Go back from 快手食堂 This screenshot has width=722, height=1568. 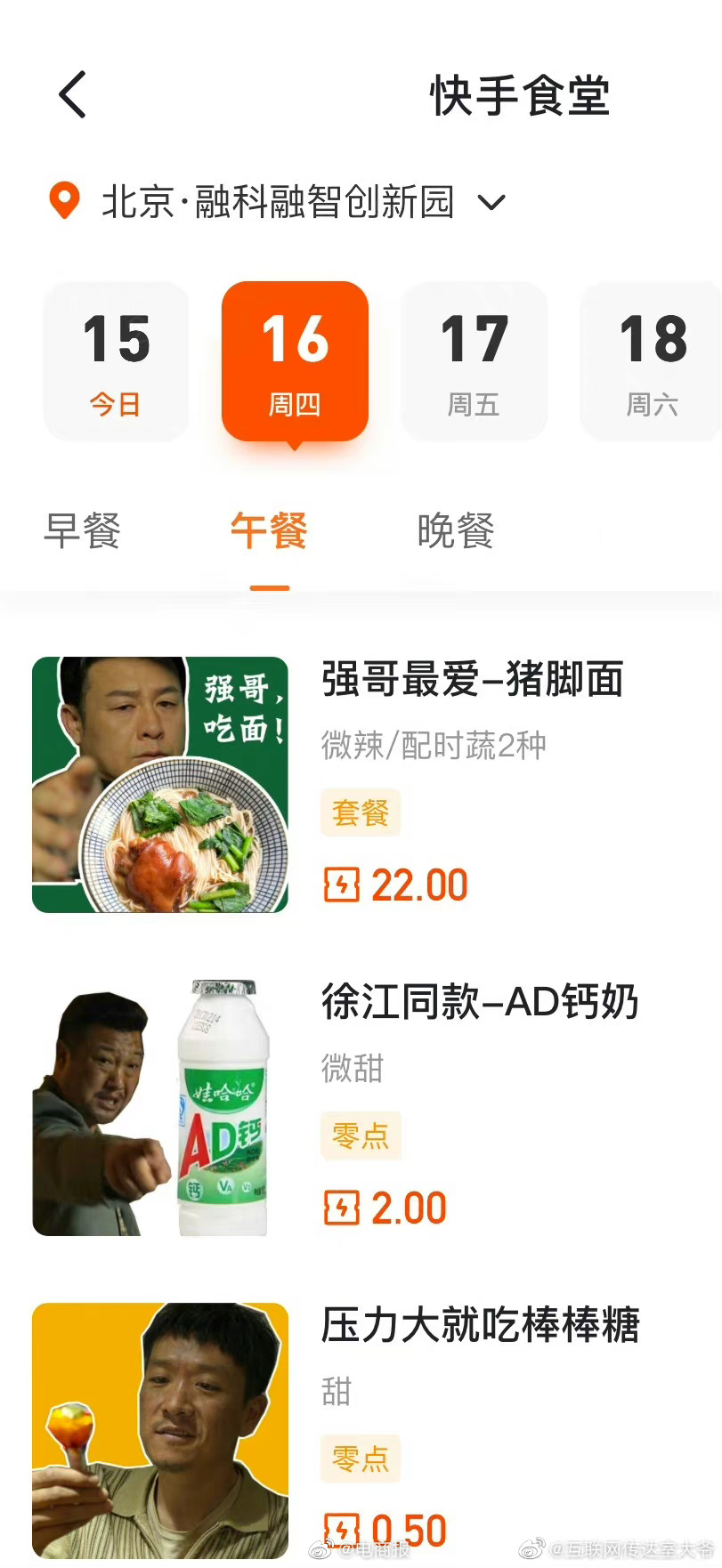(73, 94)
